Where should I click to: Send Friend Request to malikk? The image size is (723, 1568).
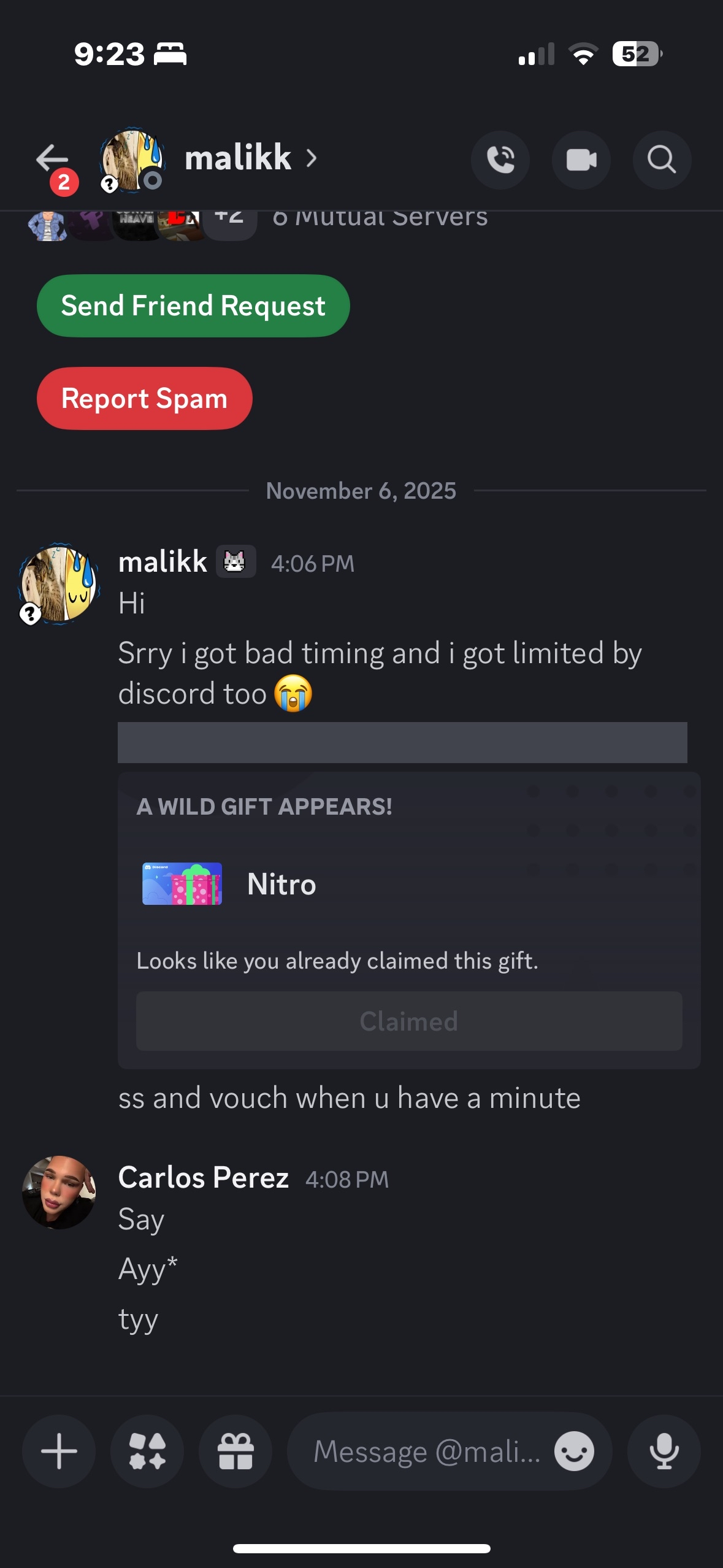pos(193,306)
